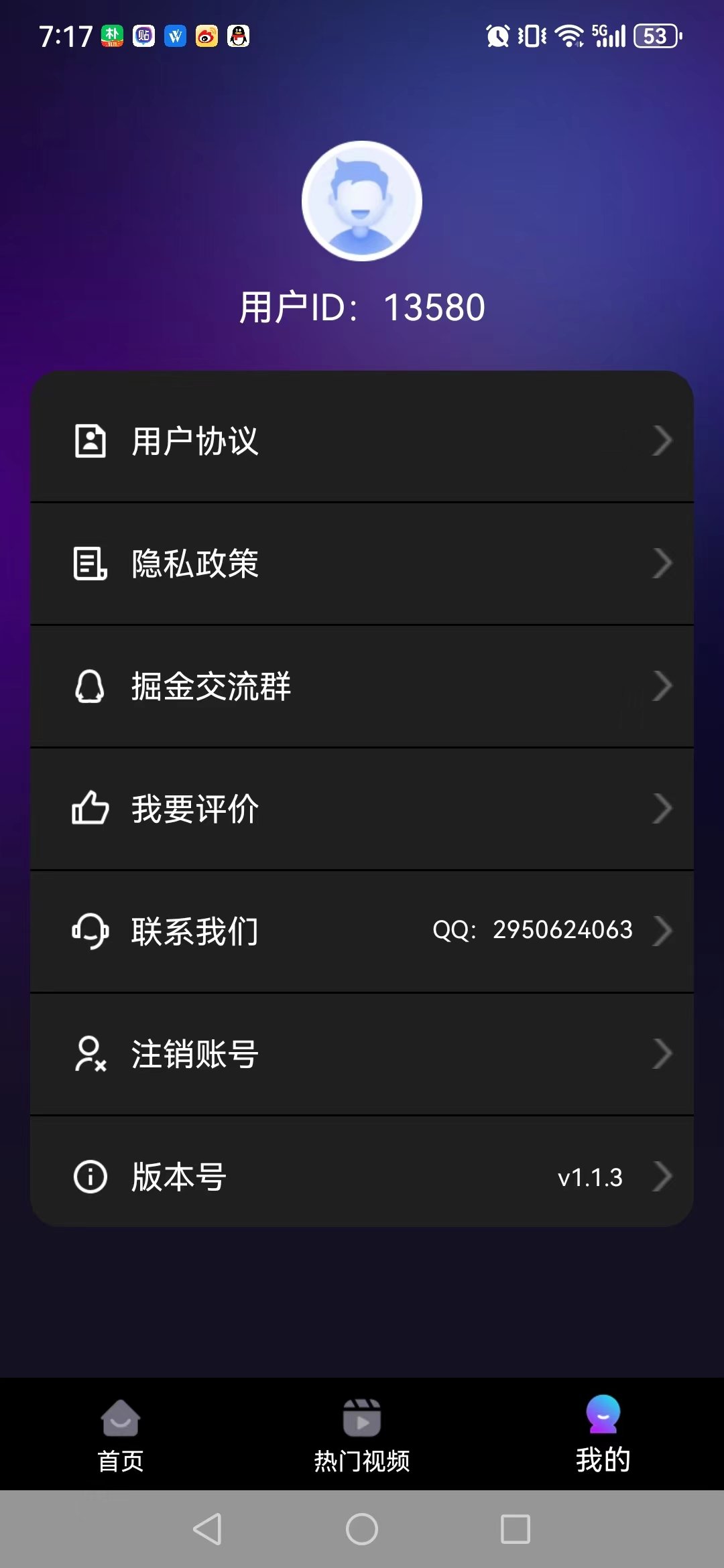Screen dimensions: 724x1568
Task: Expand the 隐私政策 row chevron
Action: 662,563
